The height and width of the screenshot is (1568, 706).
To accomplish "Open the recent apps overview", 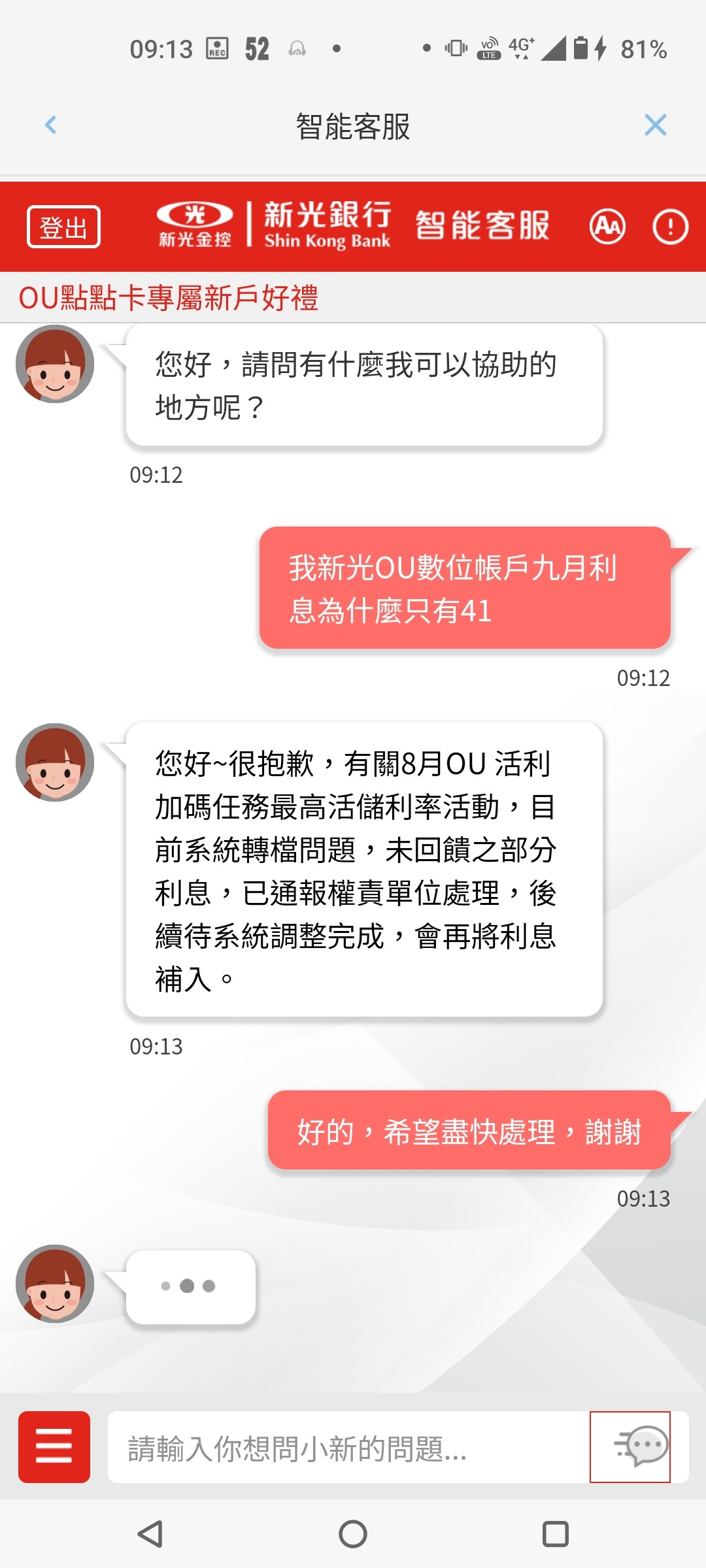I will pos(555,1533).
